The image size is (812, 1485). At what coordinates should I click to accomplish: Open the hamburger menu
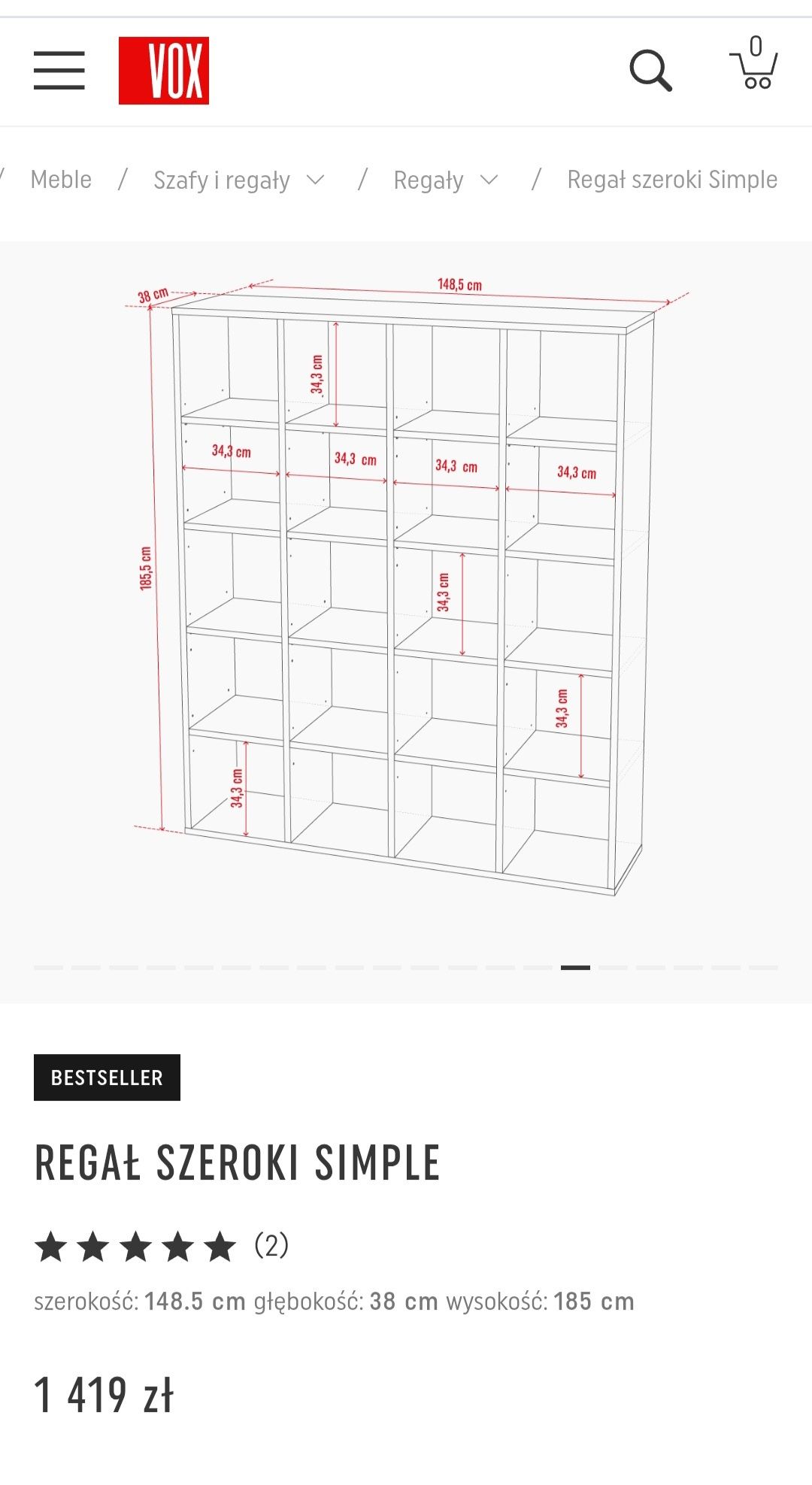tap(59, 71)
